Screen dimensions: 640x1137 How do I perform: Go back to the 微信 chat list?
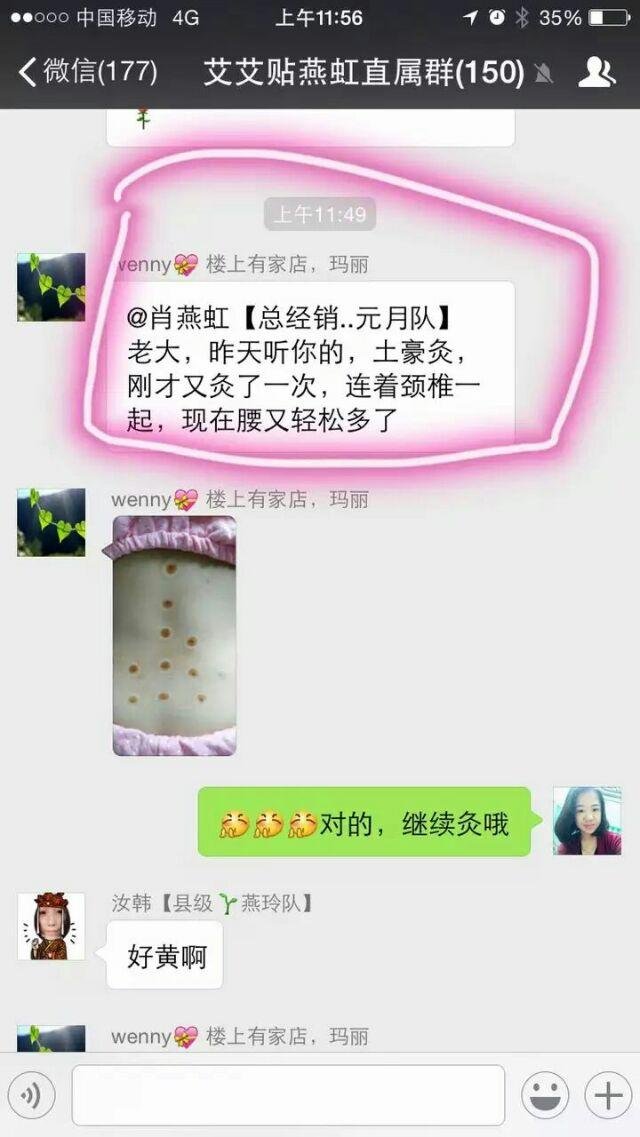pyautogui.click(x=88, y=72)
